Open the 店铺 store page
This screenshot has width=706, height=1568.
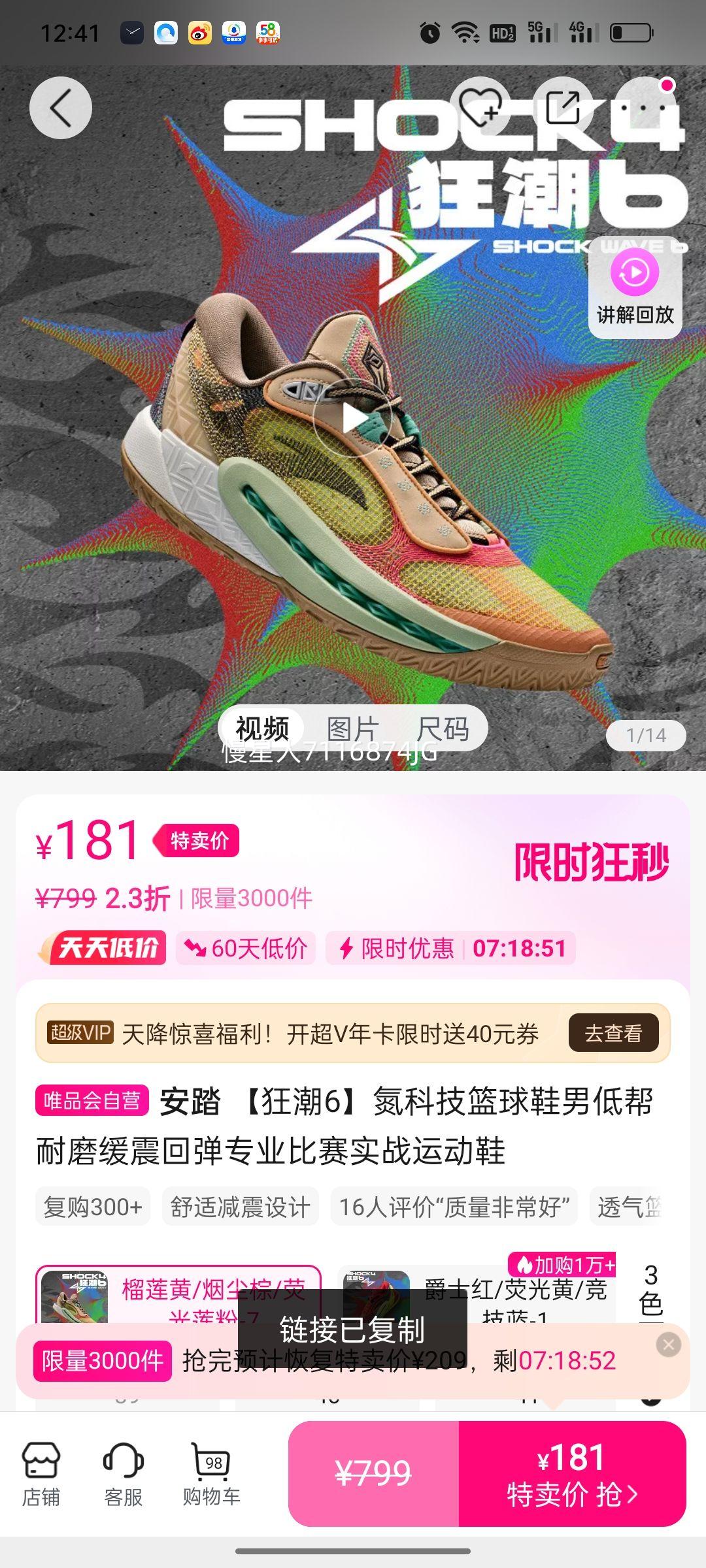point(41,1474)
